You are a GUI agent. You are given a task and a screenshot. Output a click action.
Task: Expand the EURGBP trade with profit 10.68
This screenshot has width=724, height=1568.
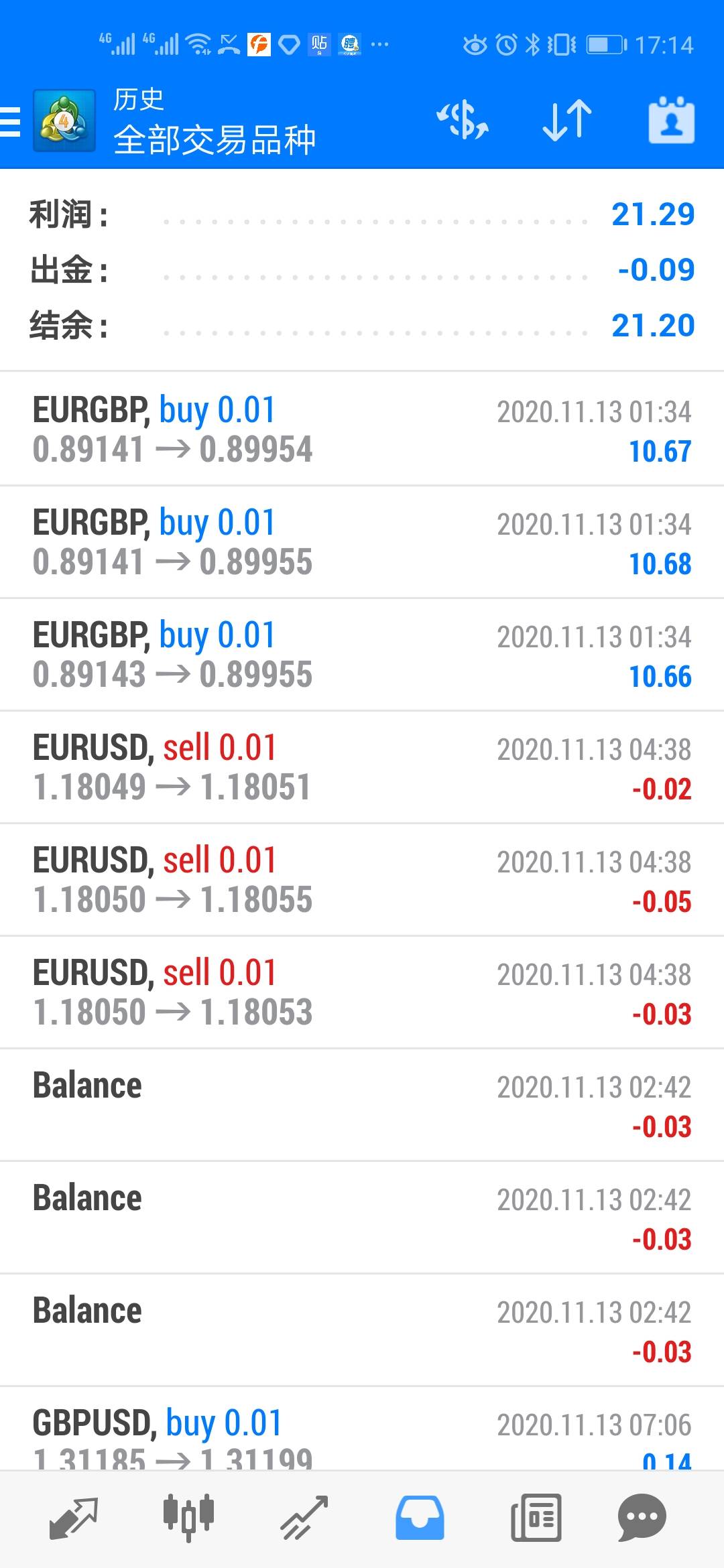(362, 541)
